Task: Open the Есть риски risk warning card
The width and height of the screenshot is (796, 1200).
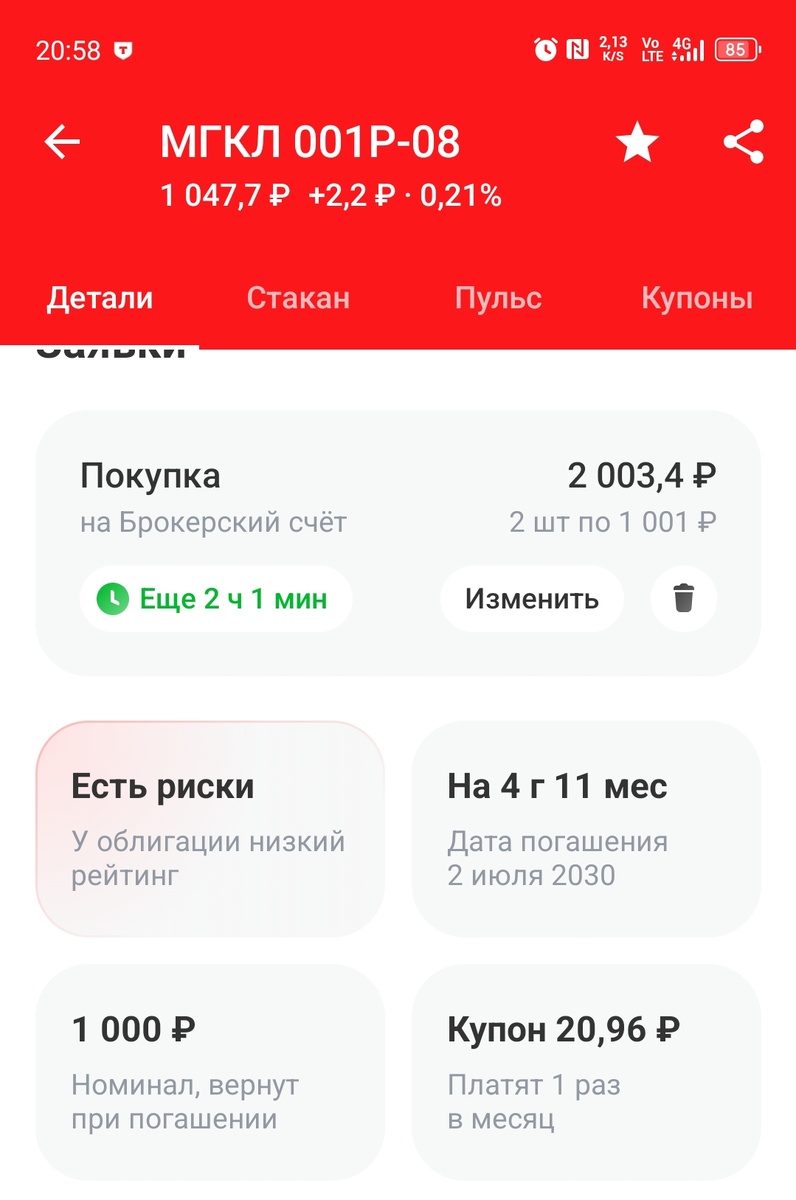Action: click(210, 829)
